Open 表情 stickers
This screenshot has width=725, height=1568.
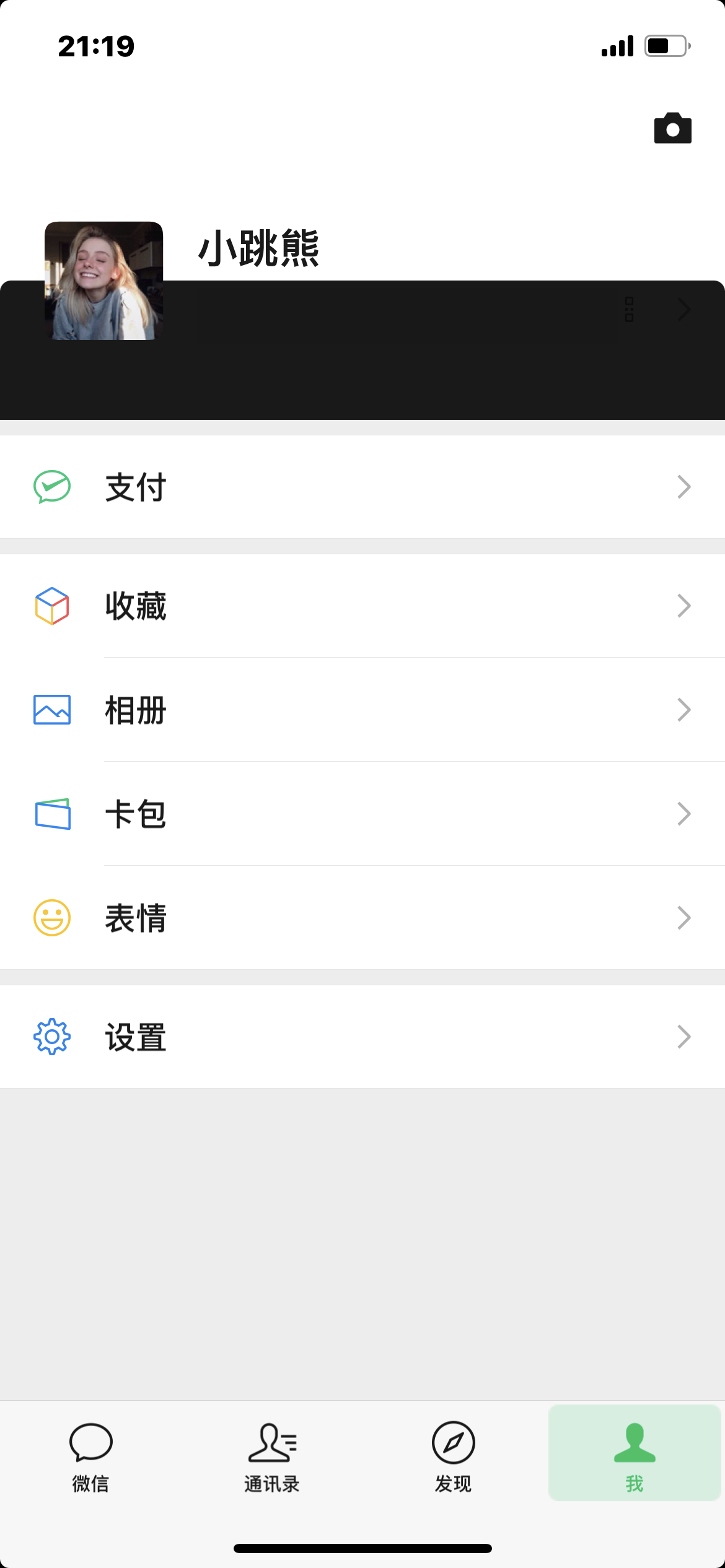click(362, 918)
